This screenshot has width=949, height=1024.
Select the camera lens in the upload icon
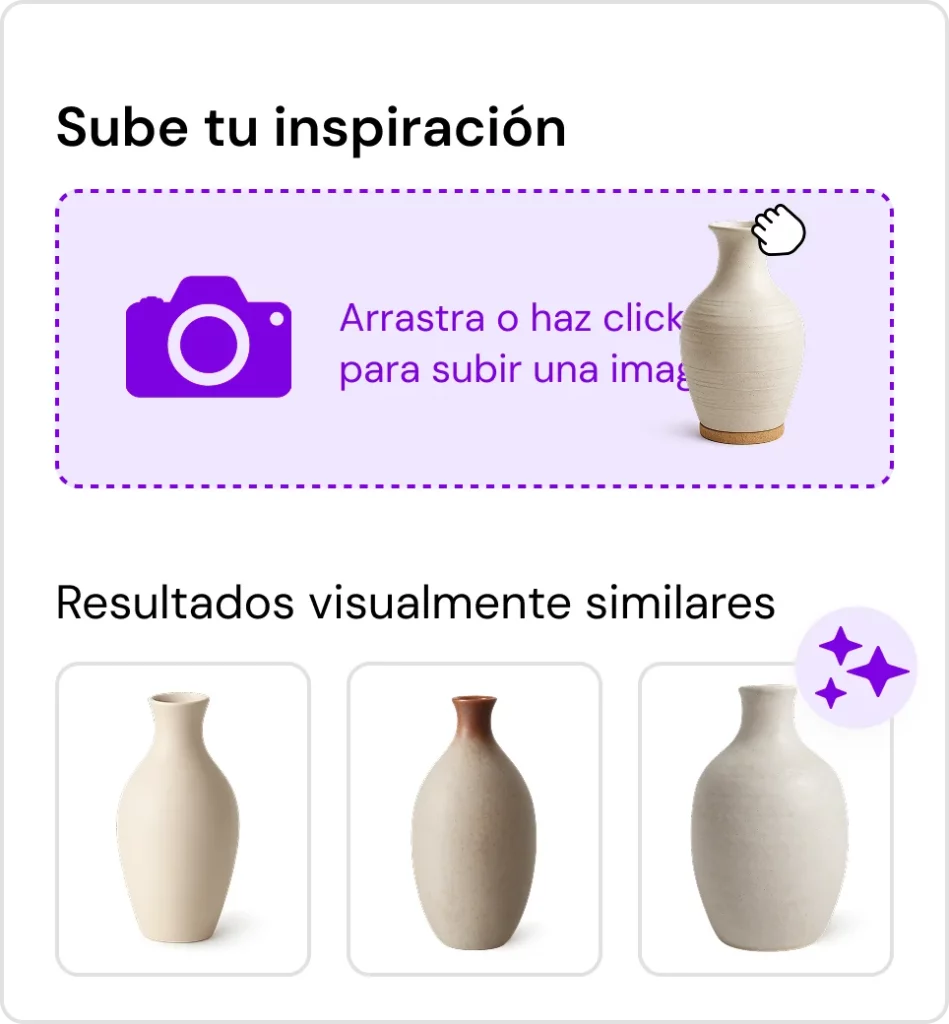point(210,345)
